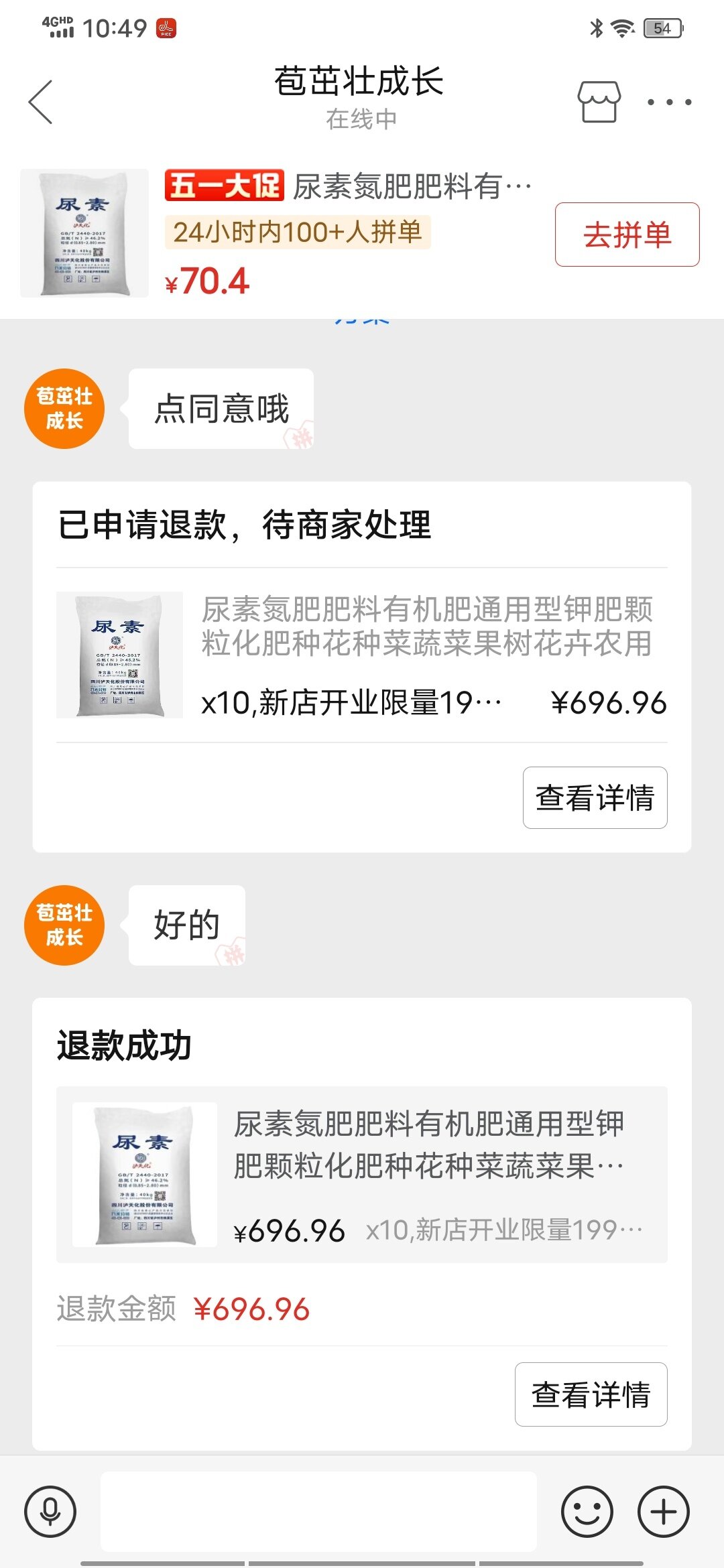This screenshot has height=1568, width=724.
Task: Open the refunded product in 退款成功 card
Action: pos(361,1175)
